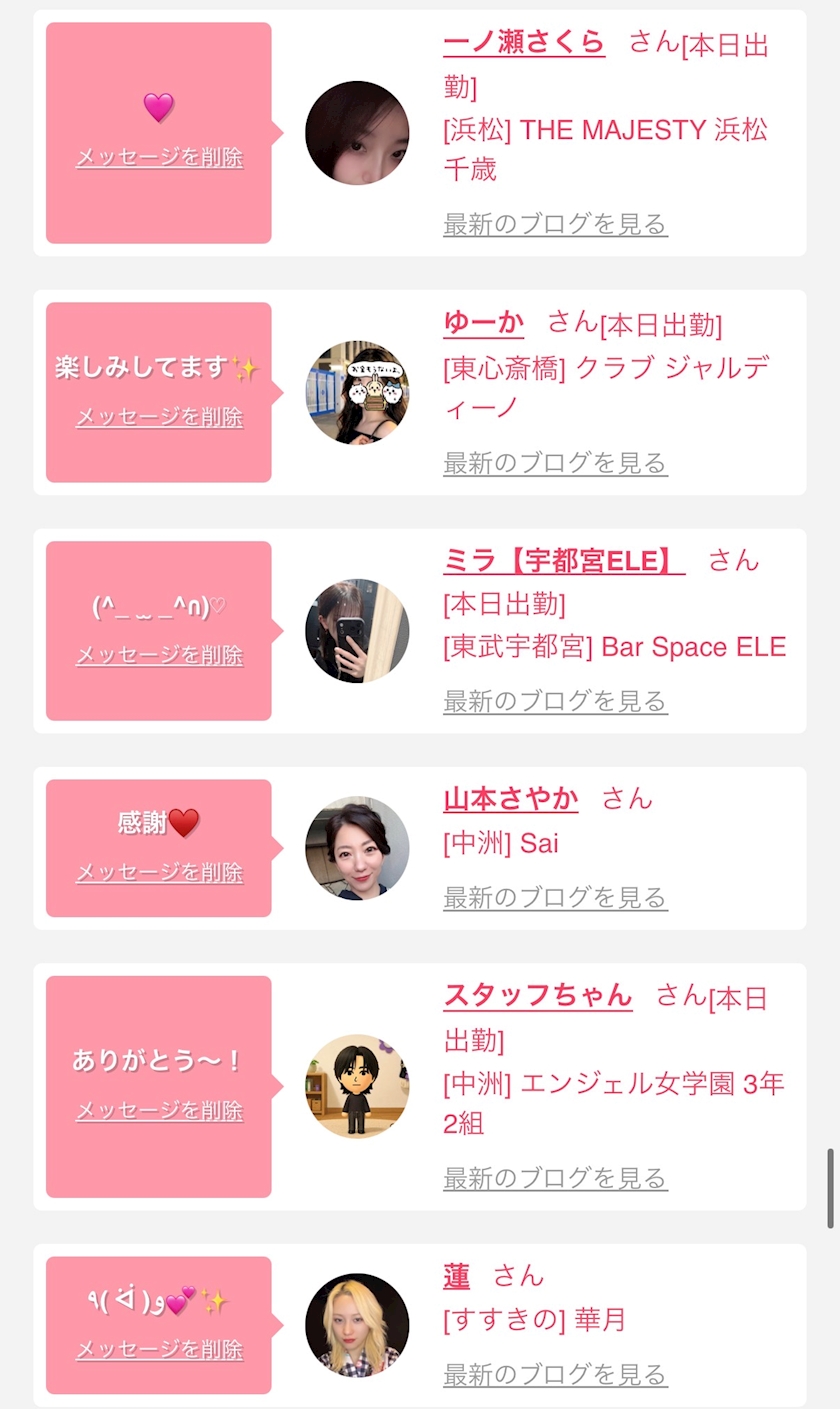View スタッフちゃん's latest blog

tap(555, 1179)
